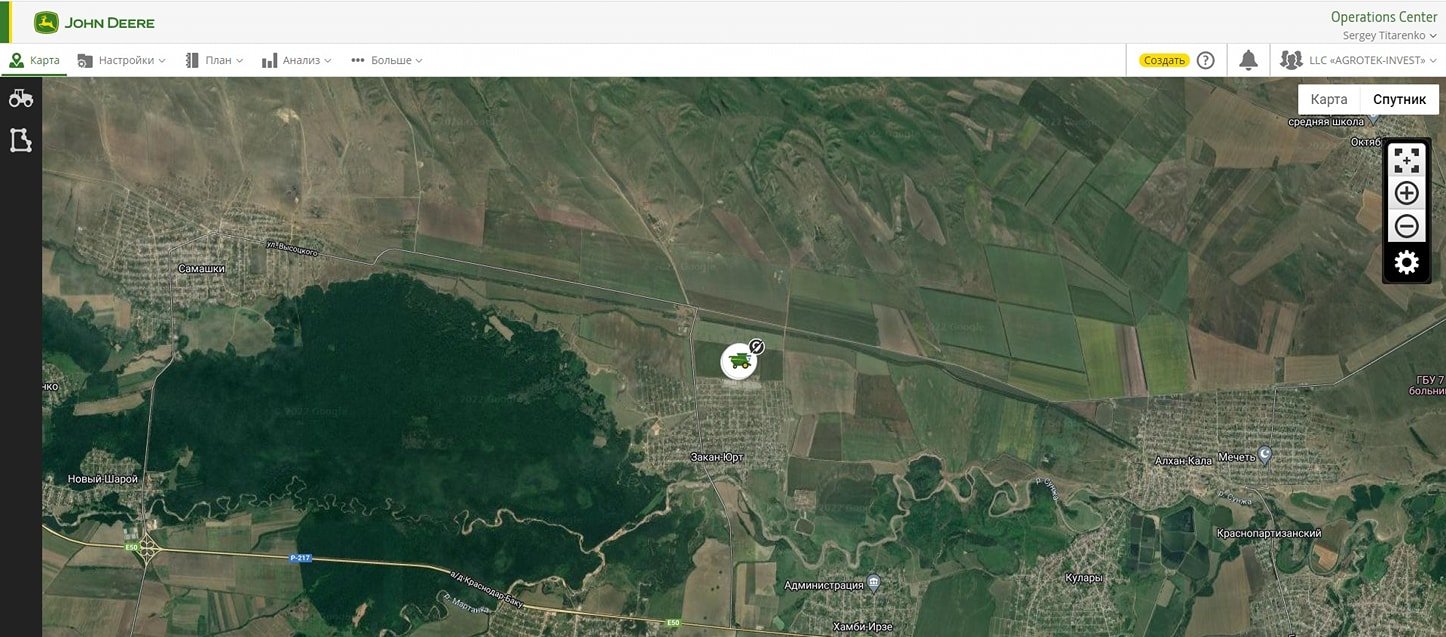Viewport: 1446px width, 637px height.
Task: Open the fields boundary icon in the sidebar
Action: (x=21, y=140)
